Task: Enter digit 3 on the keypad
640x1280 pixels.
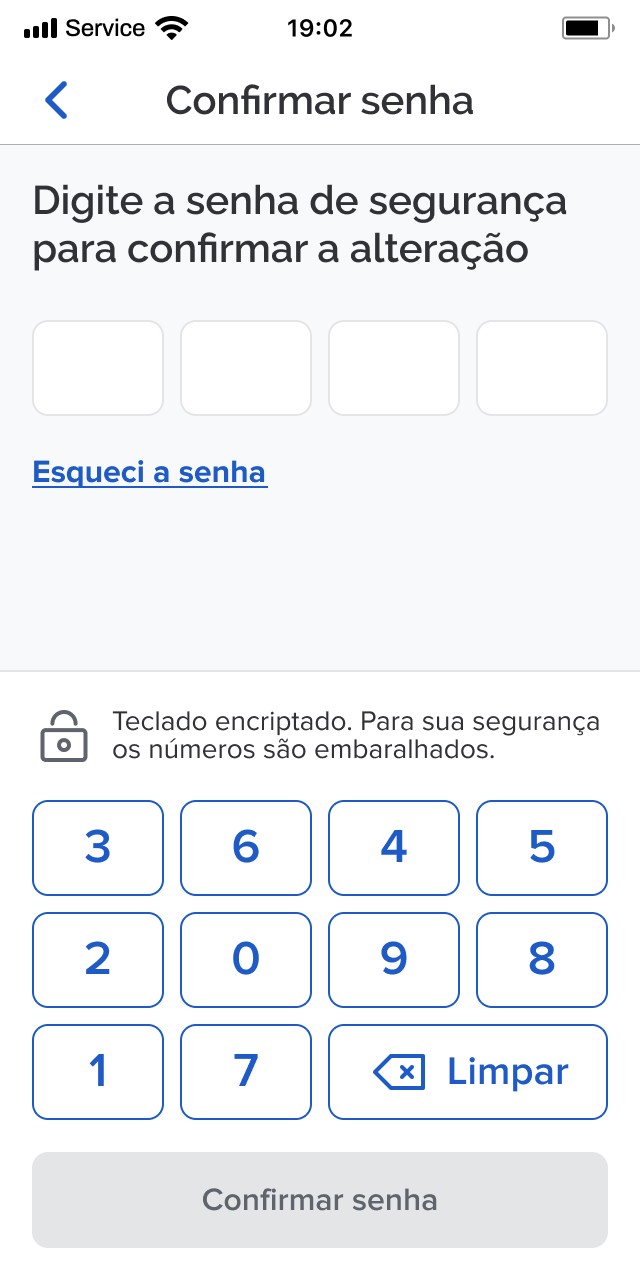Action: tap(98, 848)
